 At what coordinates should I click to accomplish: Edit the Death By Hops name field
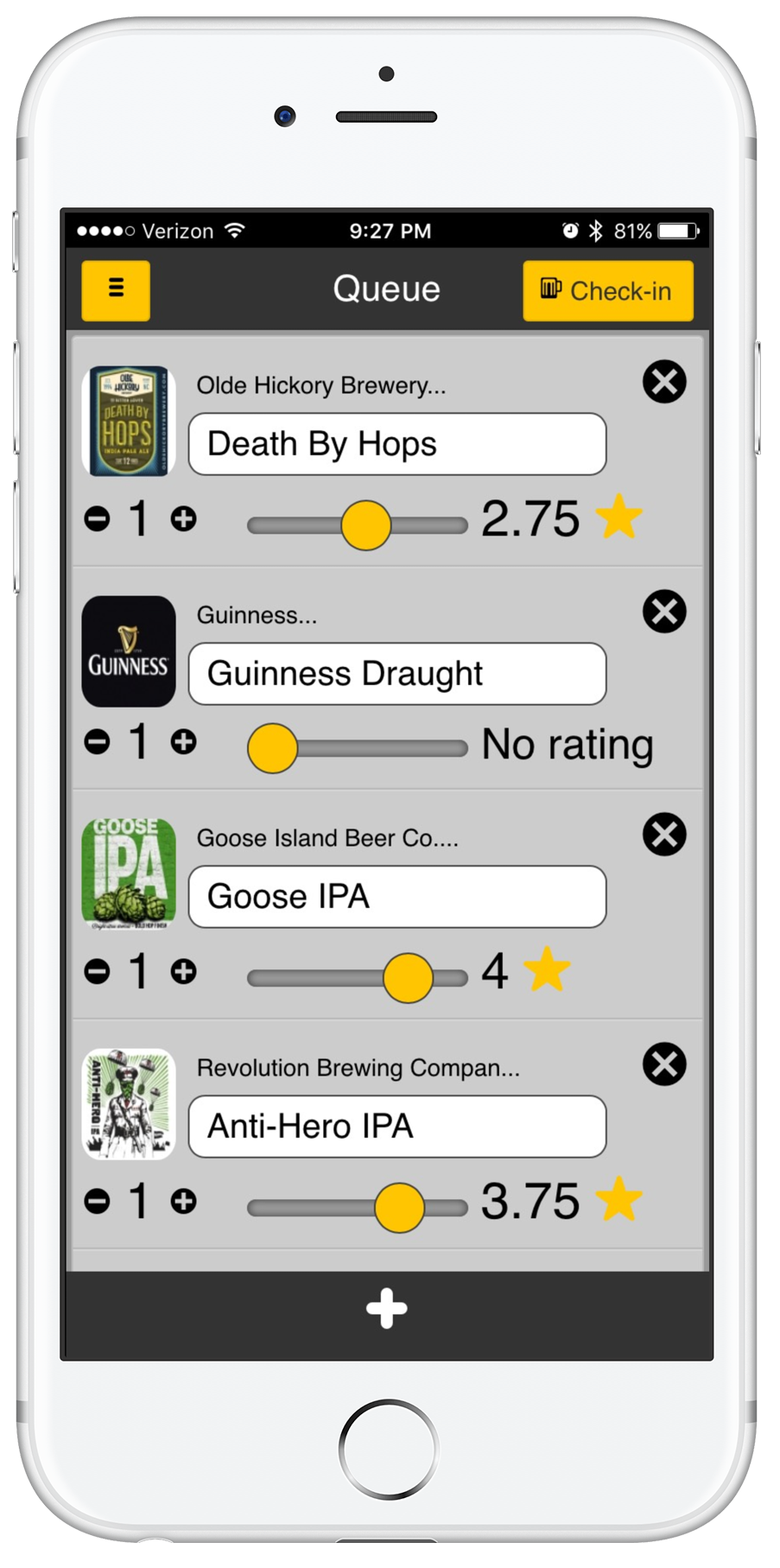click(397, 444)
